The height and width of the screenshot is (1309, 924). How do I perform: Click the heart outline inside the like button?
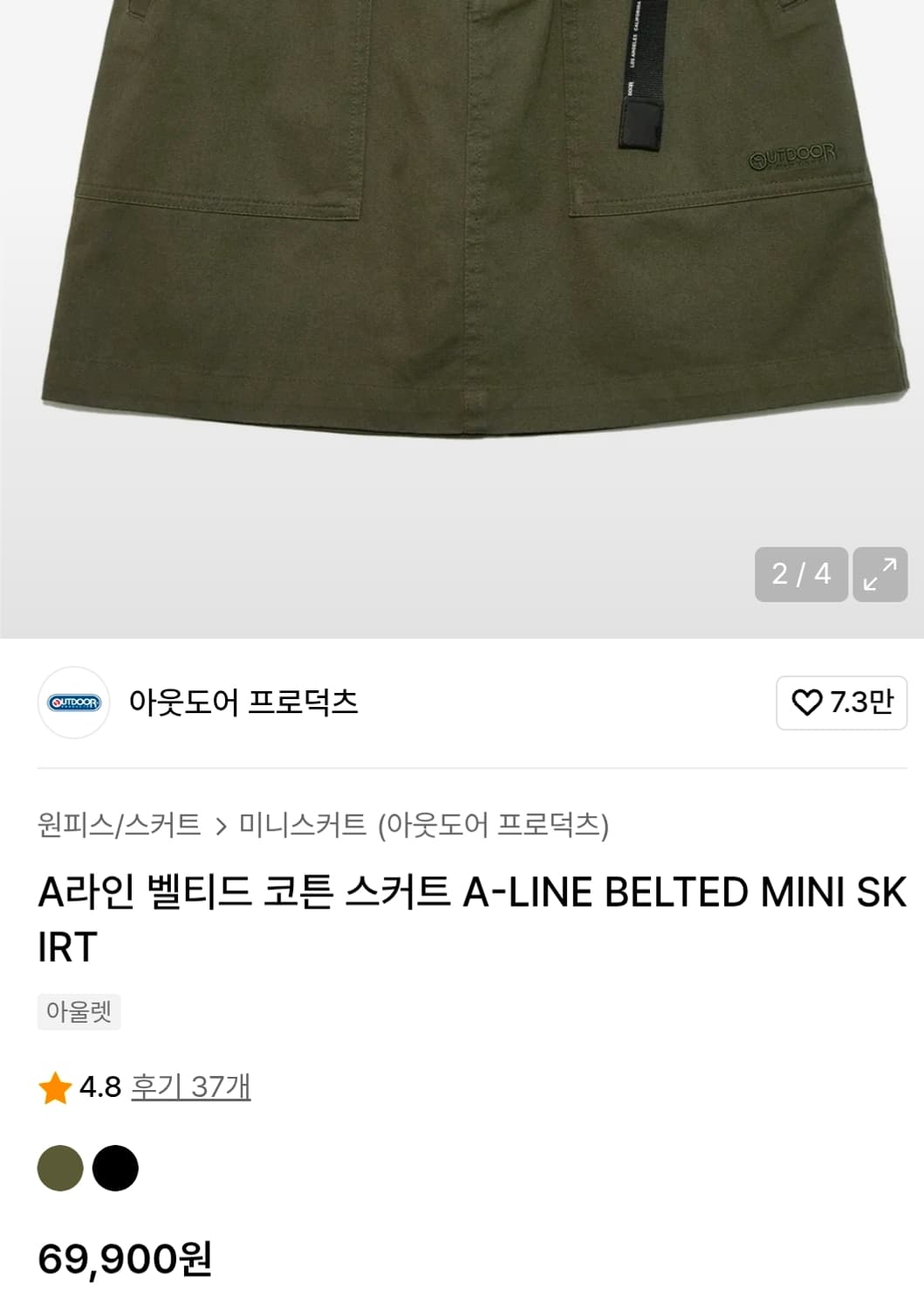click(806, 703)
